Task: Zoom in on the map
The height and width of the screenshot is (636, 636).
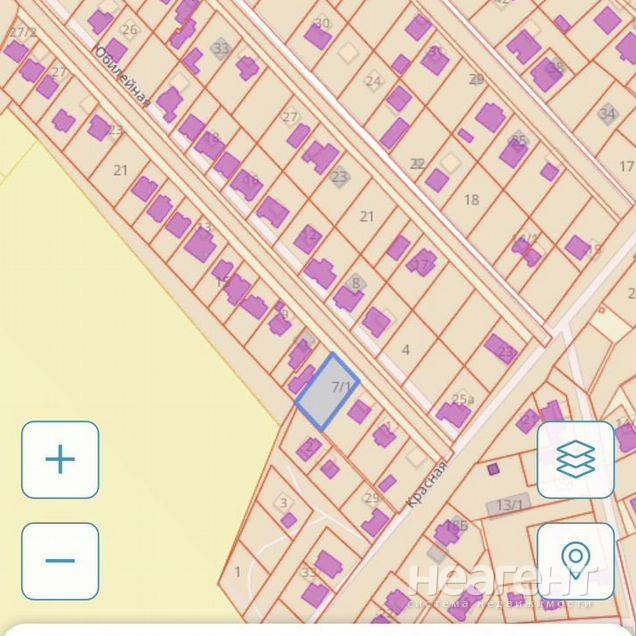Action: [60, 460]
